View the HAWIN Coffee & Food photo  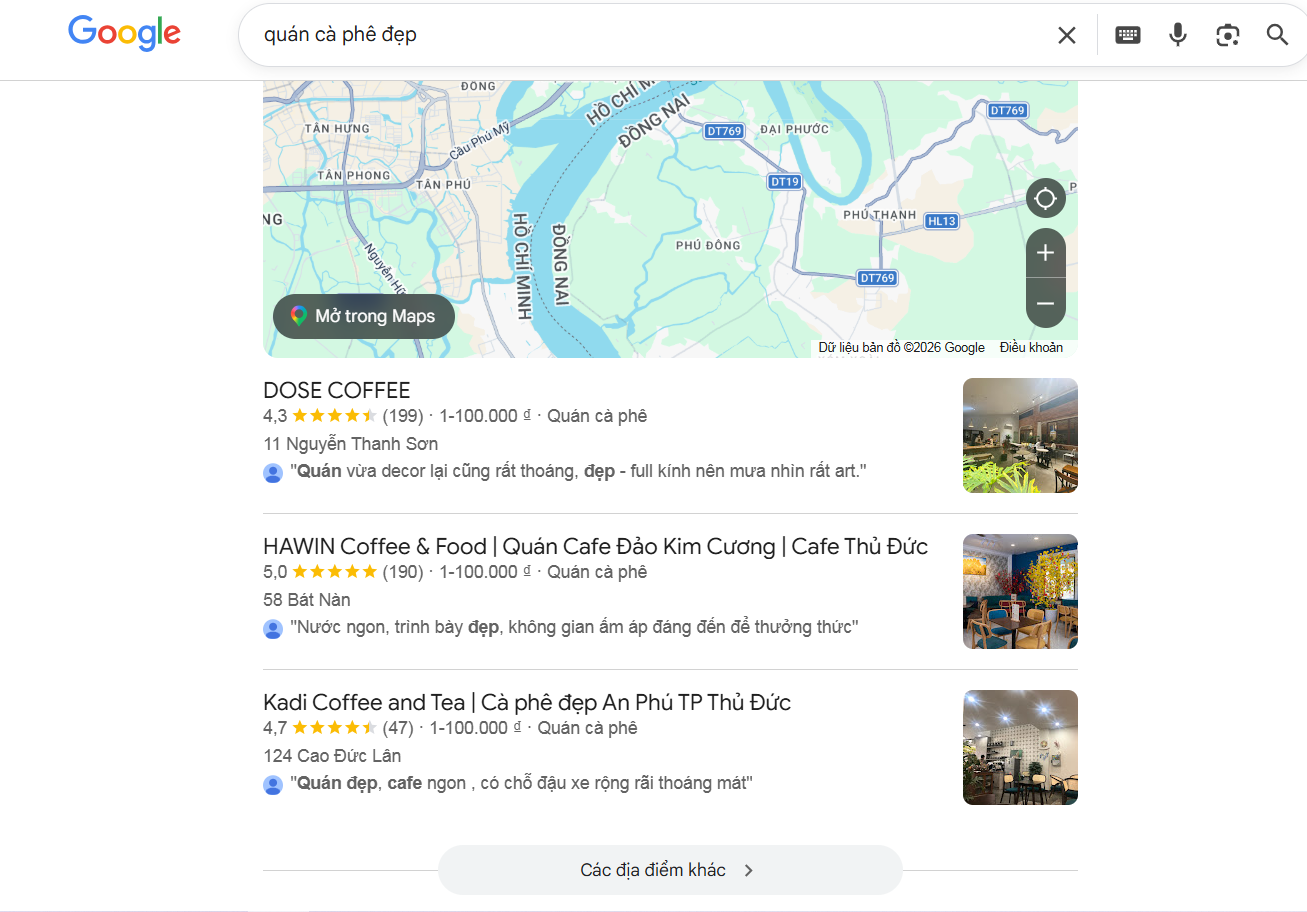point(1020,591)
